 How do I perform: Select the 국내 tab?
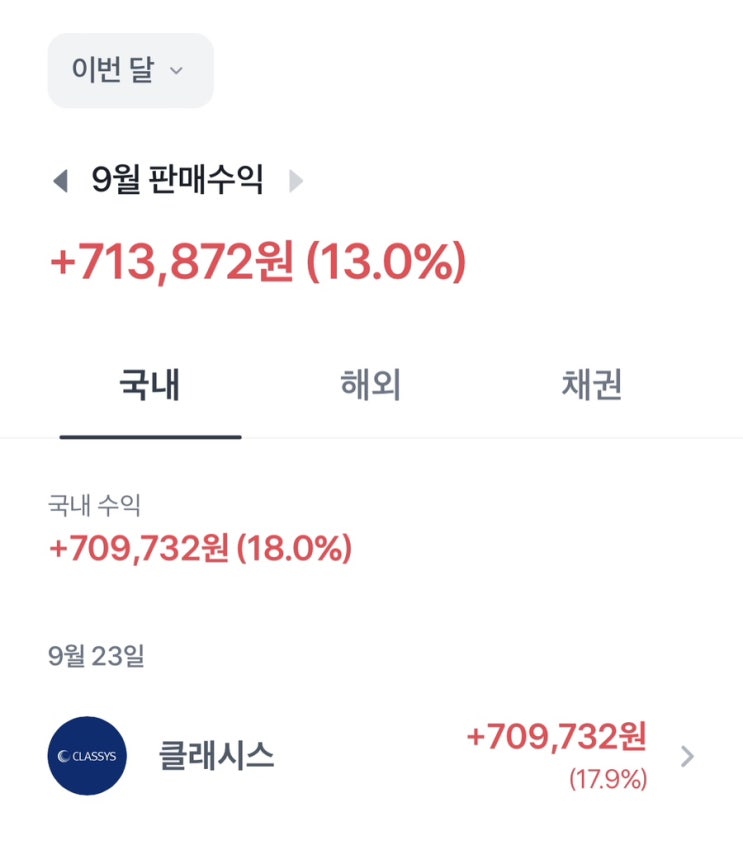150,385
